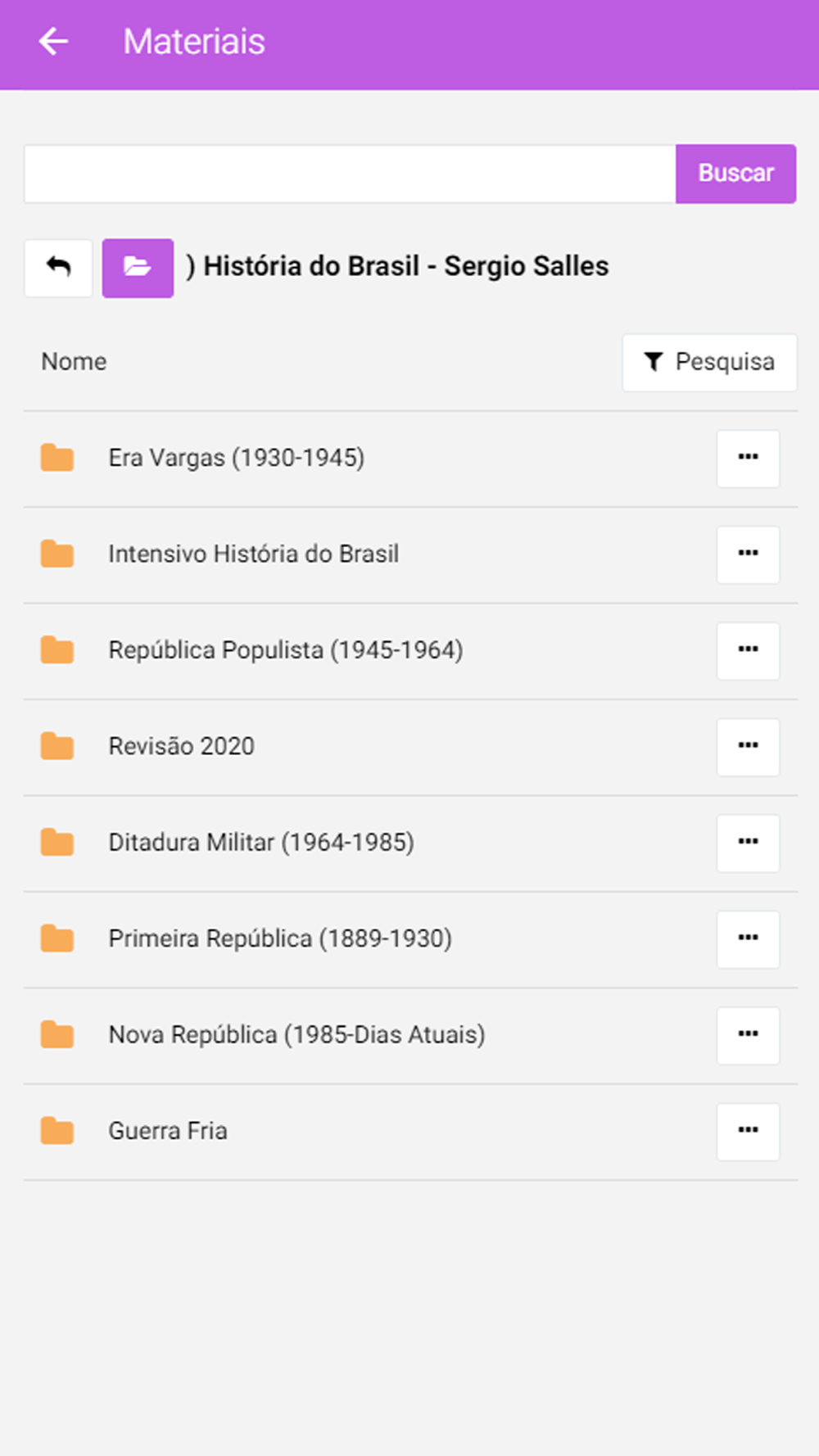Open the Primeira República (1889-1930) folder
The width and height of the screenshot is (819, 1456).
[x=279, y=938]
